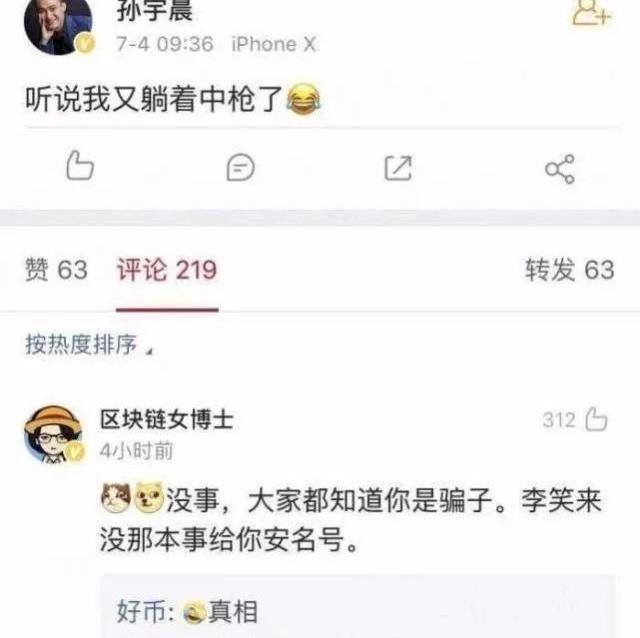Viewport: 640px width, 638px height.
Task: Like 区块链女博士's comment
Action: coord(596,420)
